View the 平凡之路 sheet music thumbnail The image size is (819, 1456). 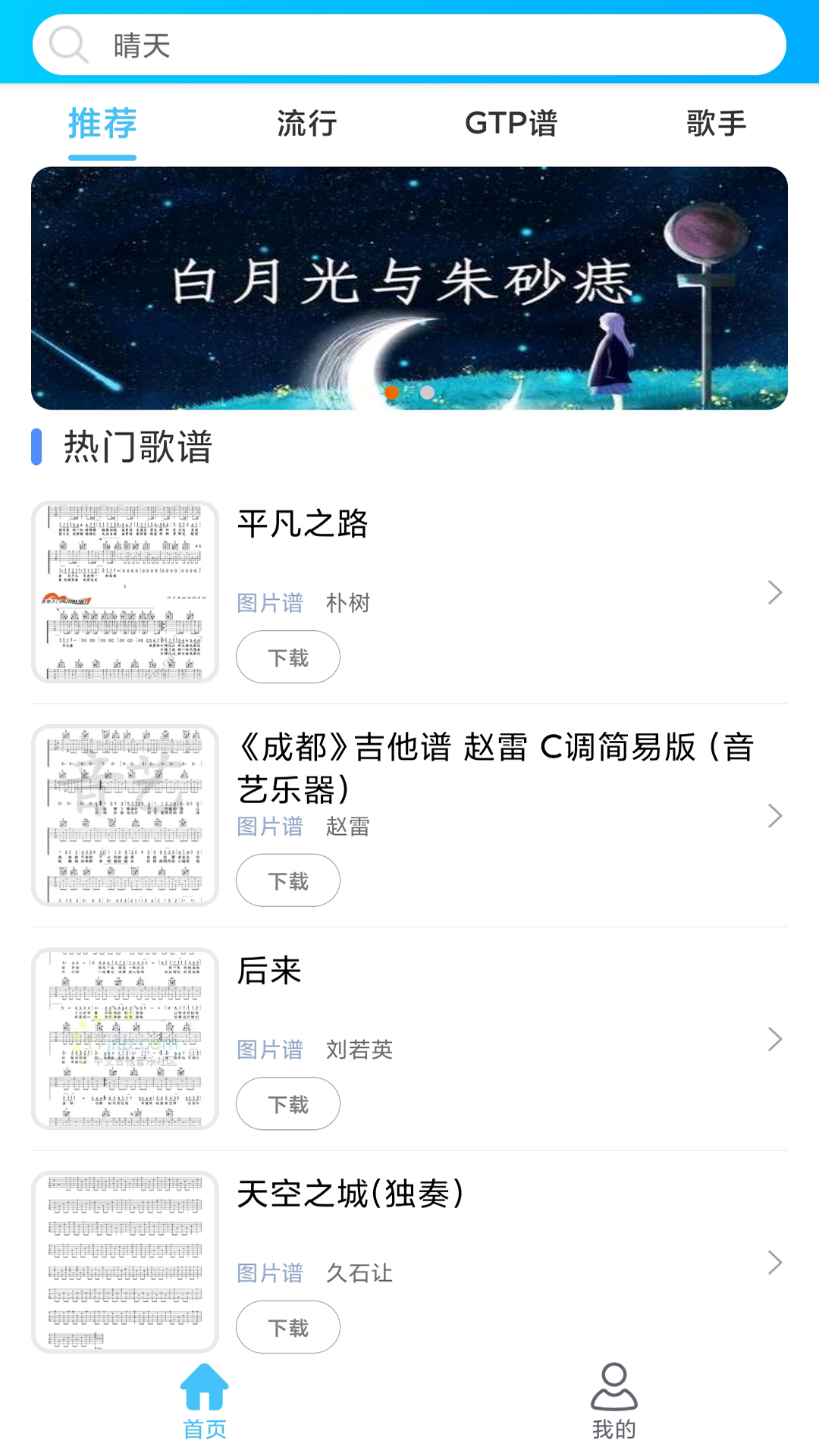(124, 592)
